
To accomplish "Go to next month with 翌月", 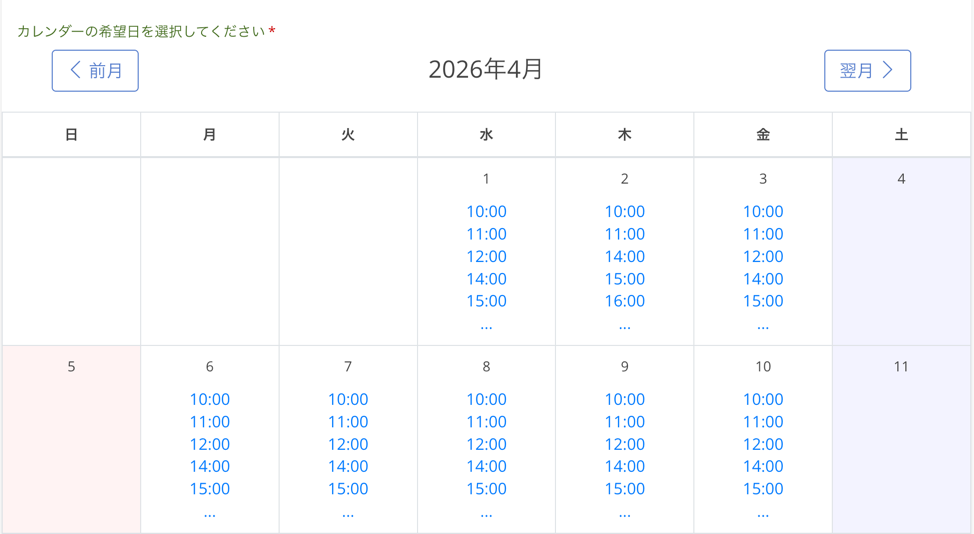I will point(867,71).
